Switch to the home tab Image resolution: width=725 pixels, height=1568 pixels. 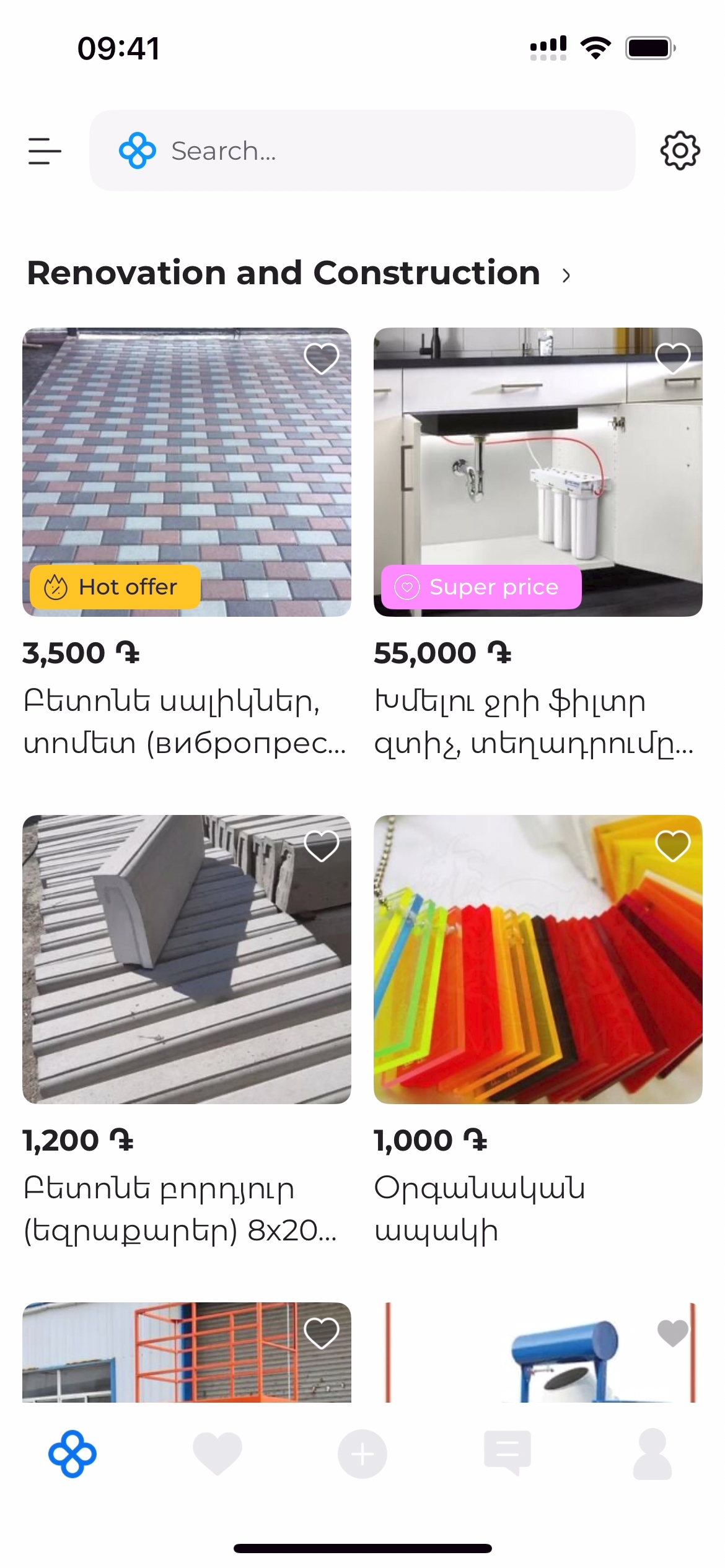click(x=72, y=1454)
